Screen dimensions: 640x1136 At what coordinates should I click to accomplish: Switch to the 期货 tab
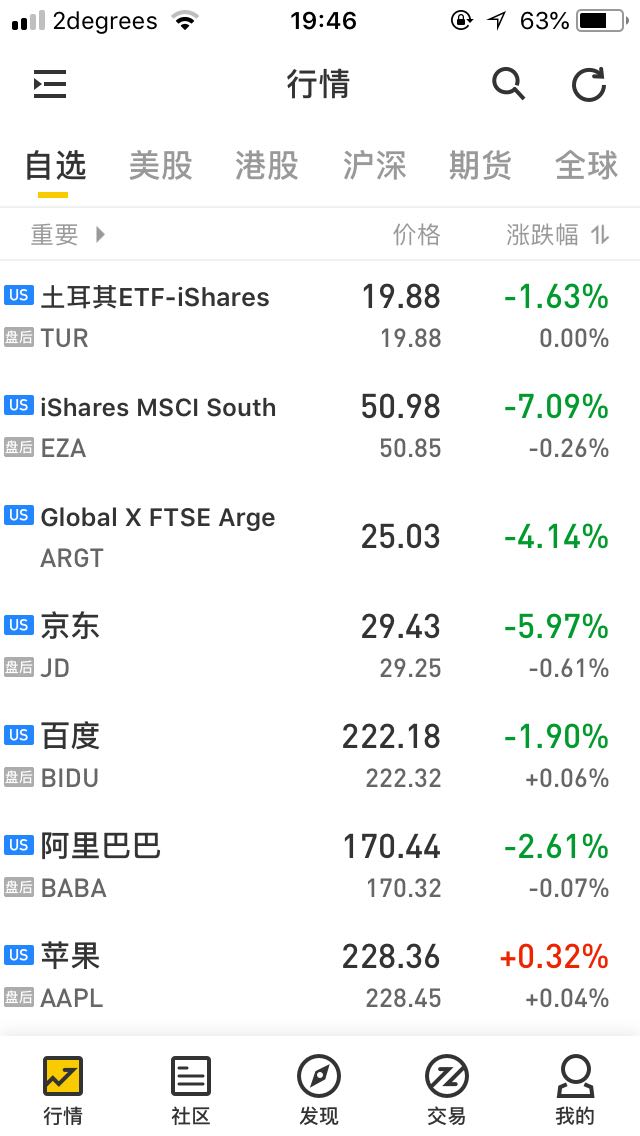[480, 165]
